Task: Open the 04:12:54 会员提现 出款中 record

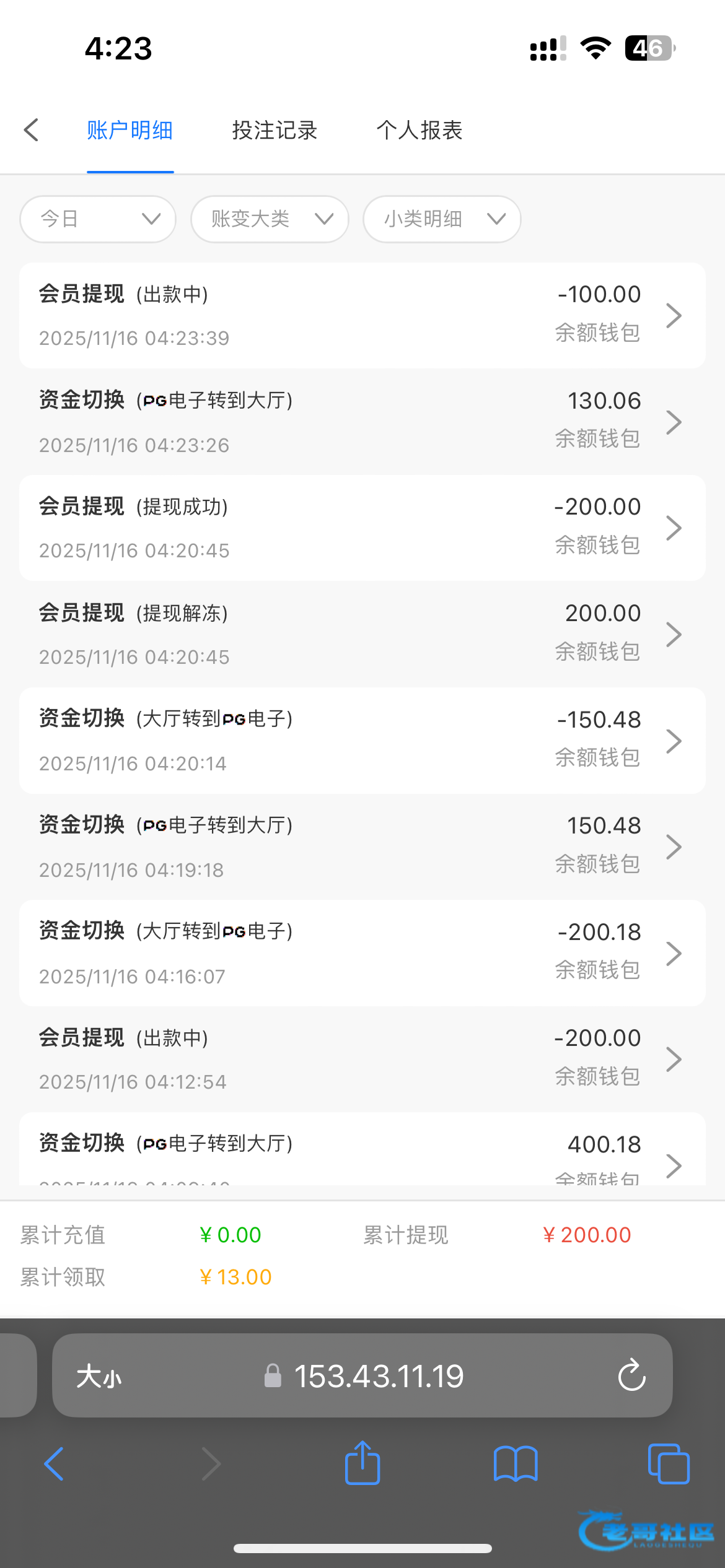Action: point(362,1060)
